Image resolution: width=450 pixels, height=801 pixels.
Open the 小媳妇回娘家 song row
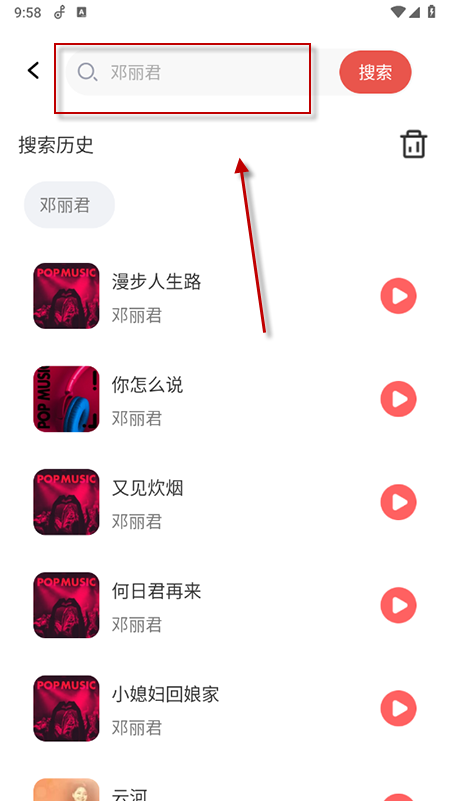tap(225, 709)
